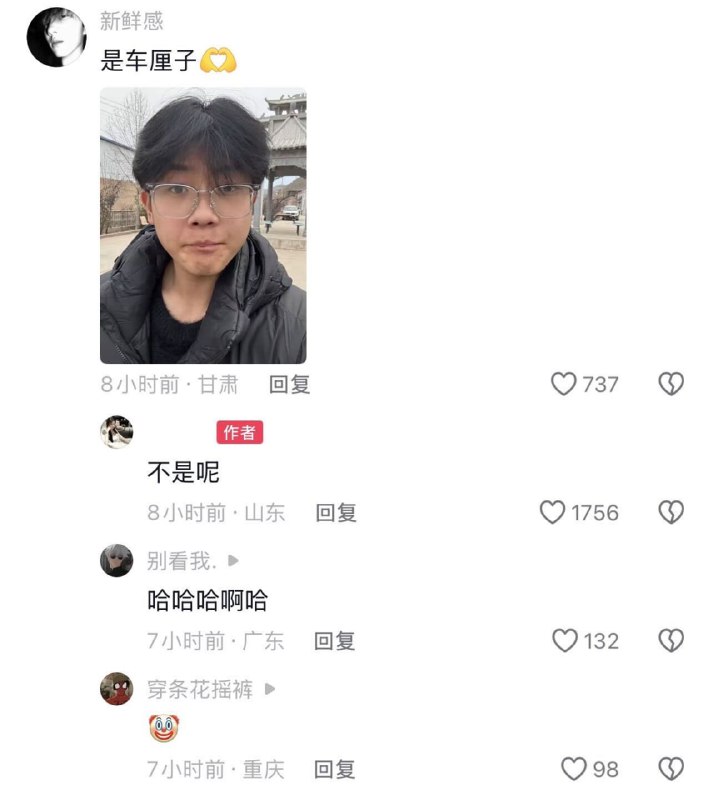Like 穿条花摇裤's comment with 98 likes

click(x=573, y=769)
